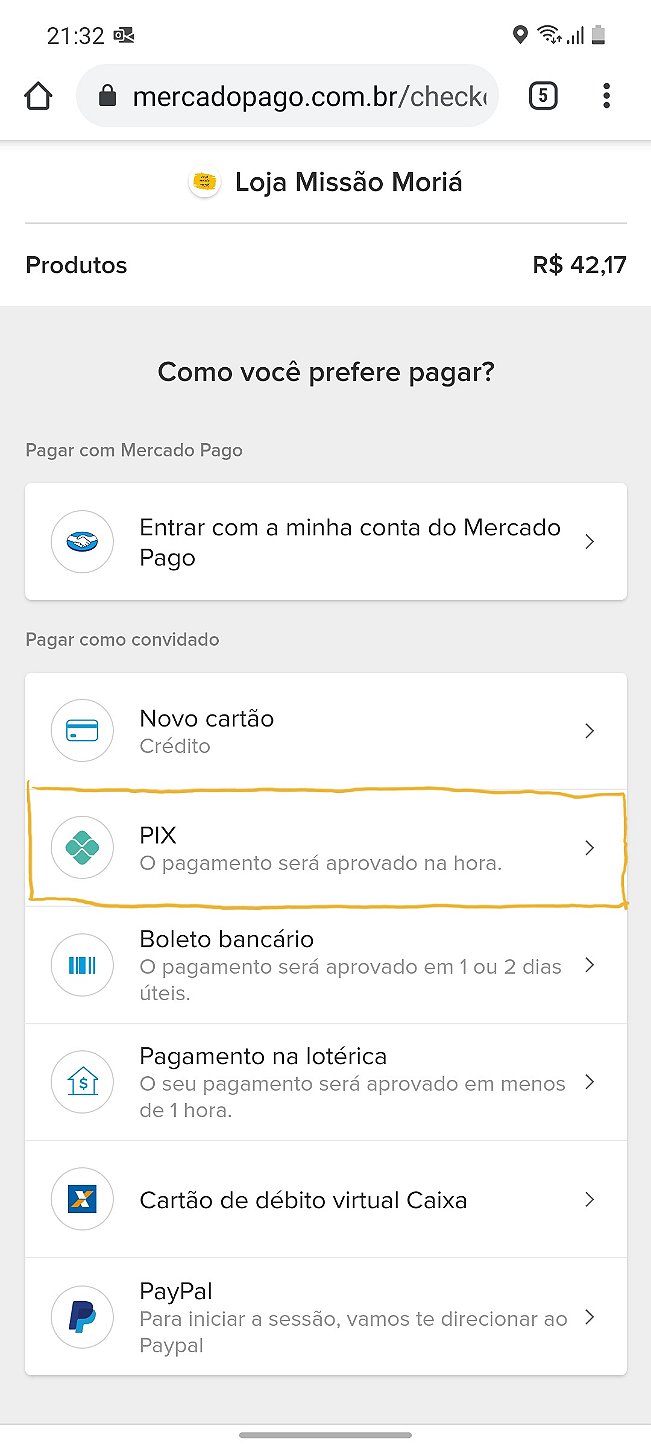Choose Boleto bancário as payment method
This screenshot has height=1447, width=651.
click(x=326, y=965)
